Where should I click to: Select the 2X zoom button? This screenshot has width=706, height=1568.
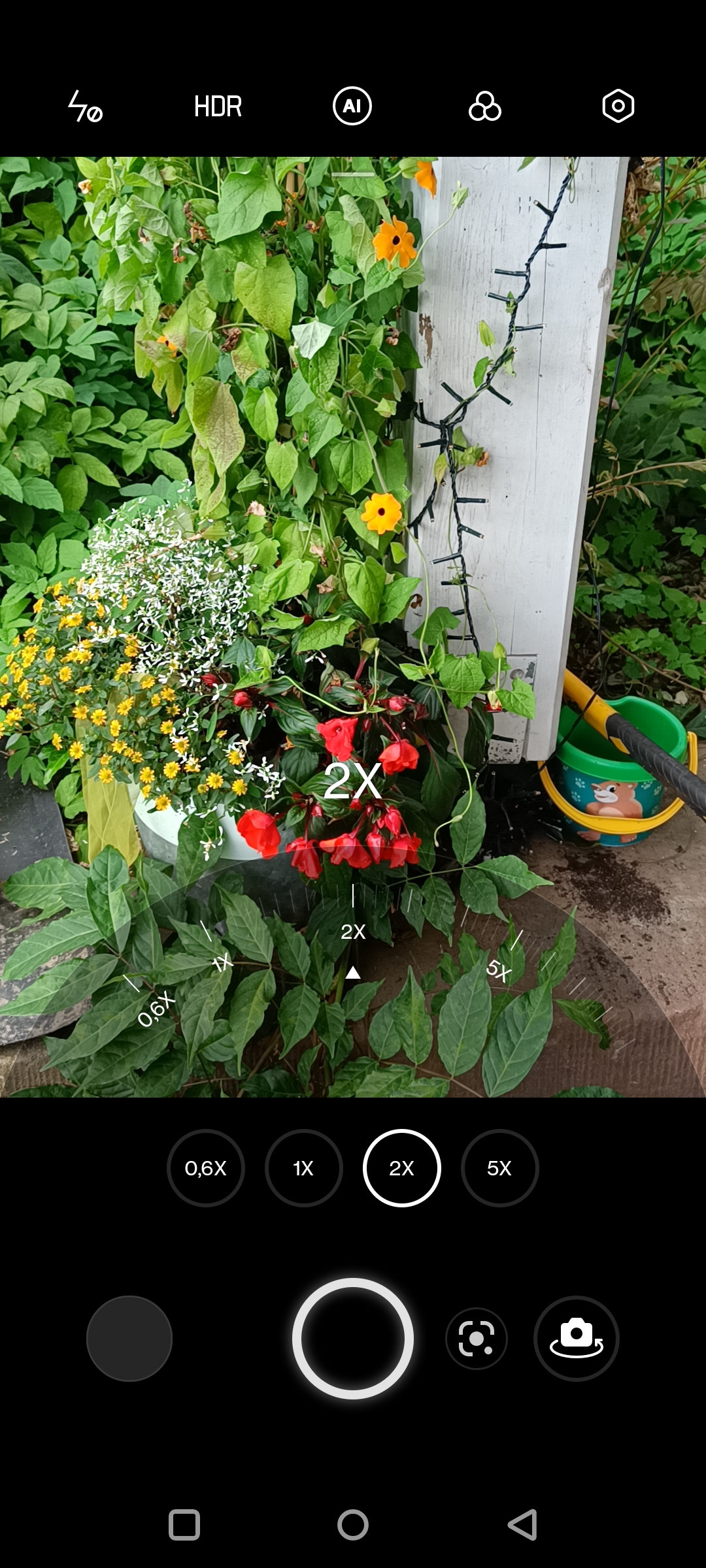coord(402,1168)
